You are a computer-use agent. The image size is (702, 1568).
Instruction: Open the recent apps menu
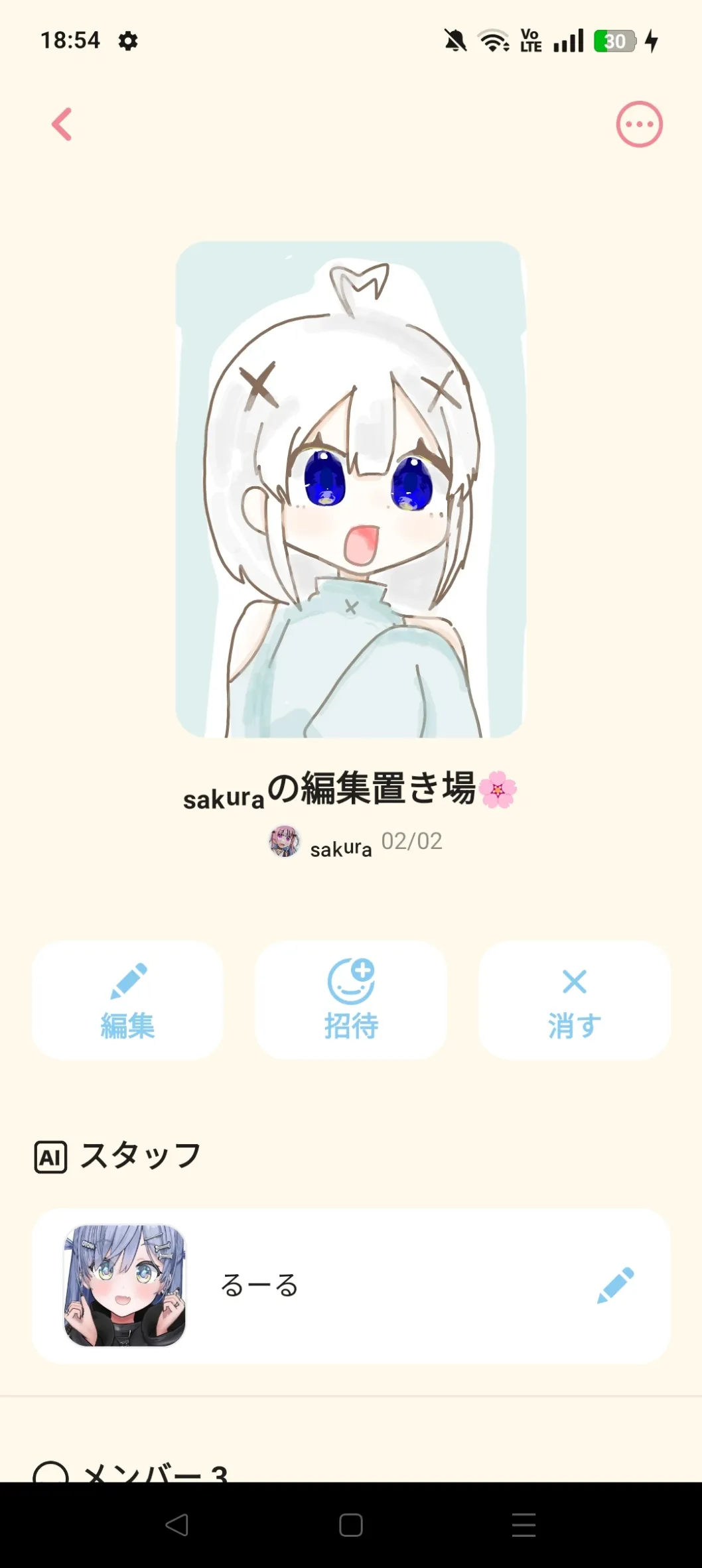click(524, 1525)
